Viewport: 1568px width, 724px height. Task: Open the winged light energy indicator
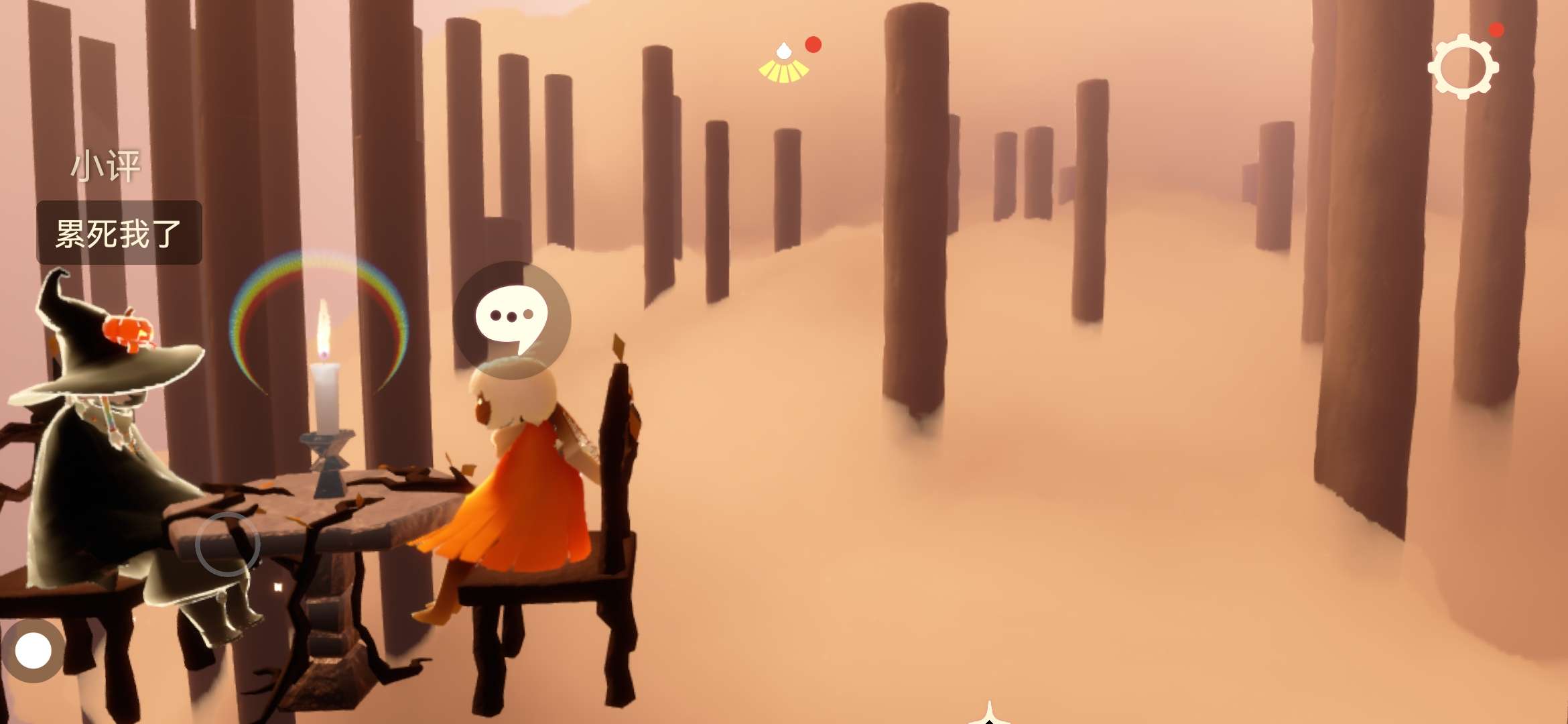(784, 64)
